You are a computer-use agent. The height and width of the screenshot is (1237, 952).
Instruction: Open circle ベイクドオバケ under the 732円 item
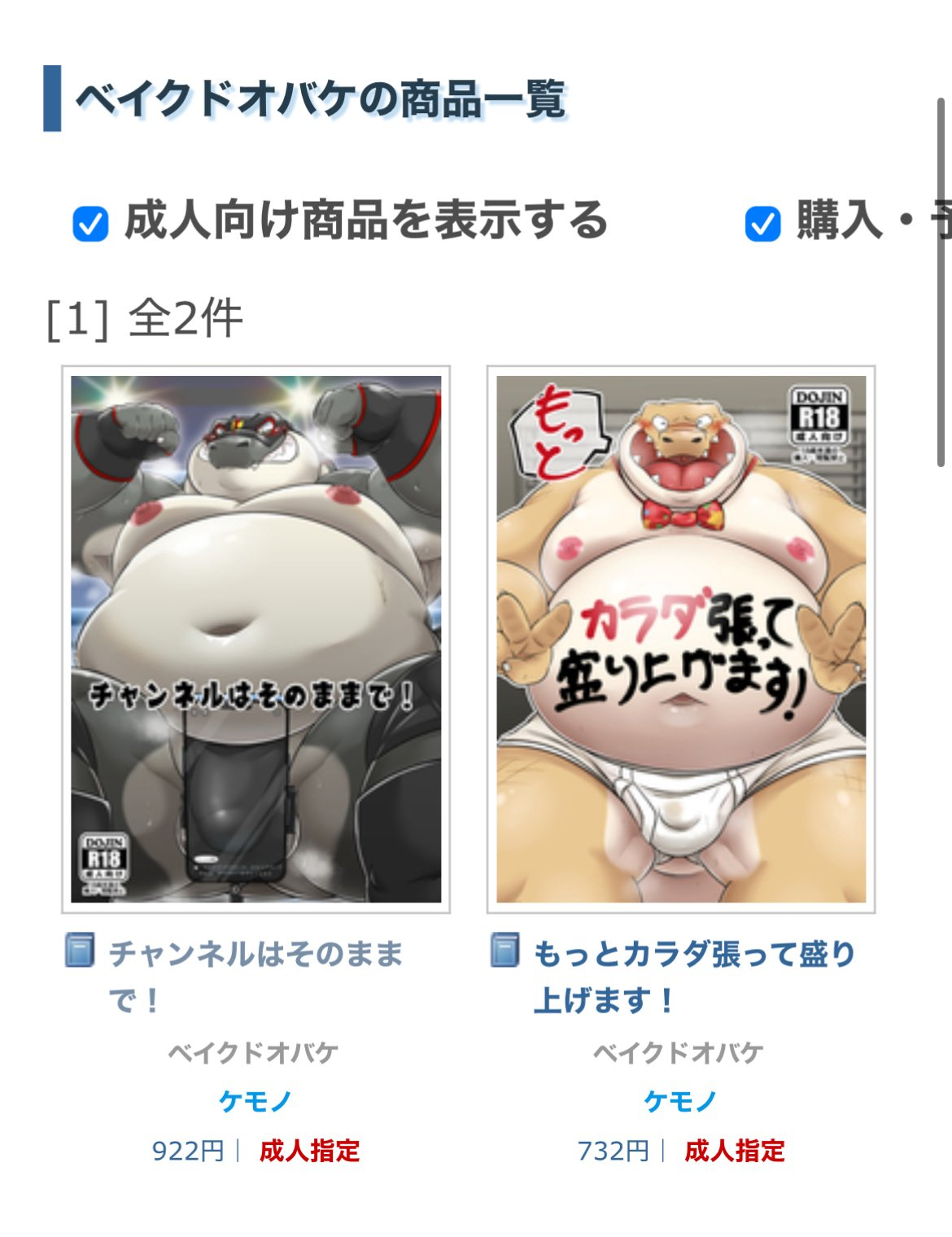coord(679,1053)
